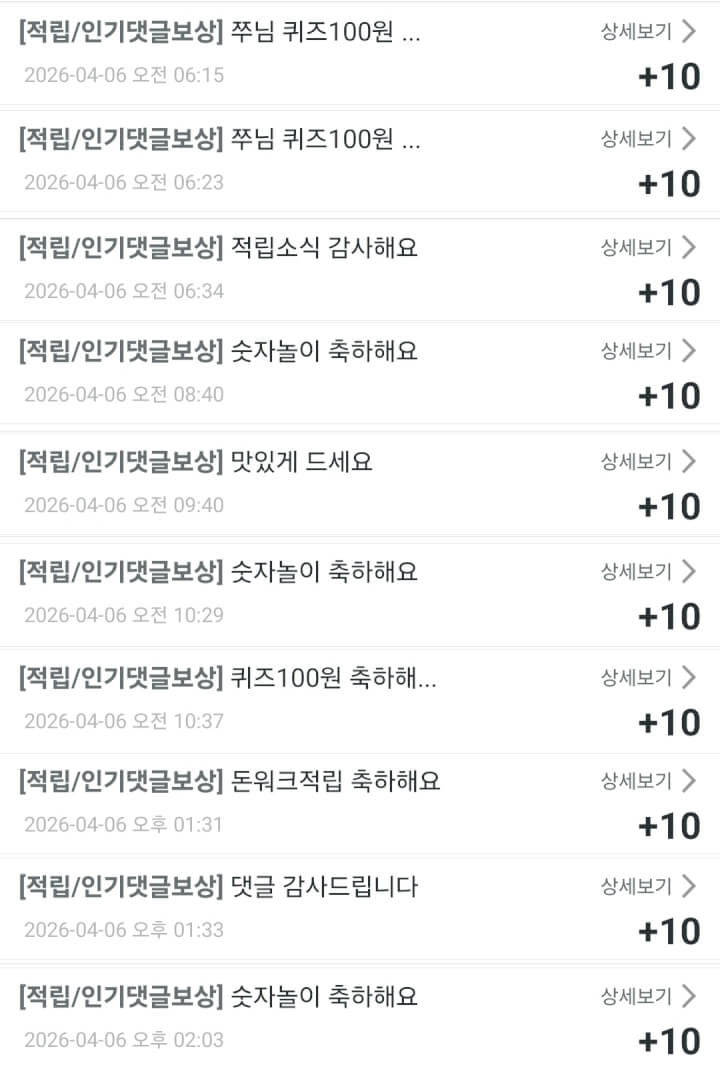
Task: Show details for the 오전 10:37 퀴즈100원 entry
Action: [647, 678]
